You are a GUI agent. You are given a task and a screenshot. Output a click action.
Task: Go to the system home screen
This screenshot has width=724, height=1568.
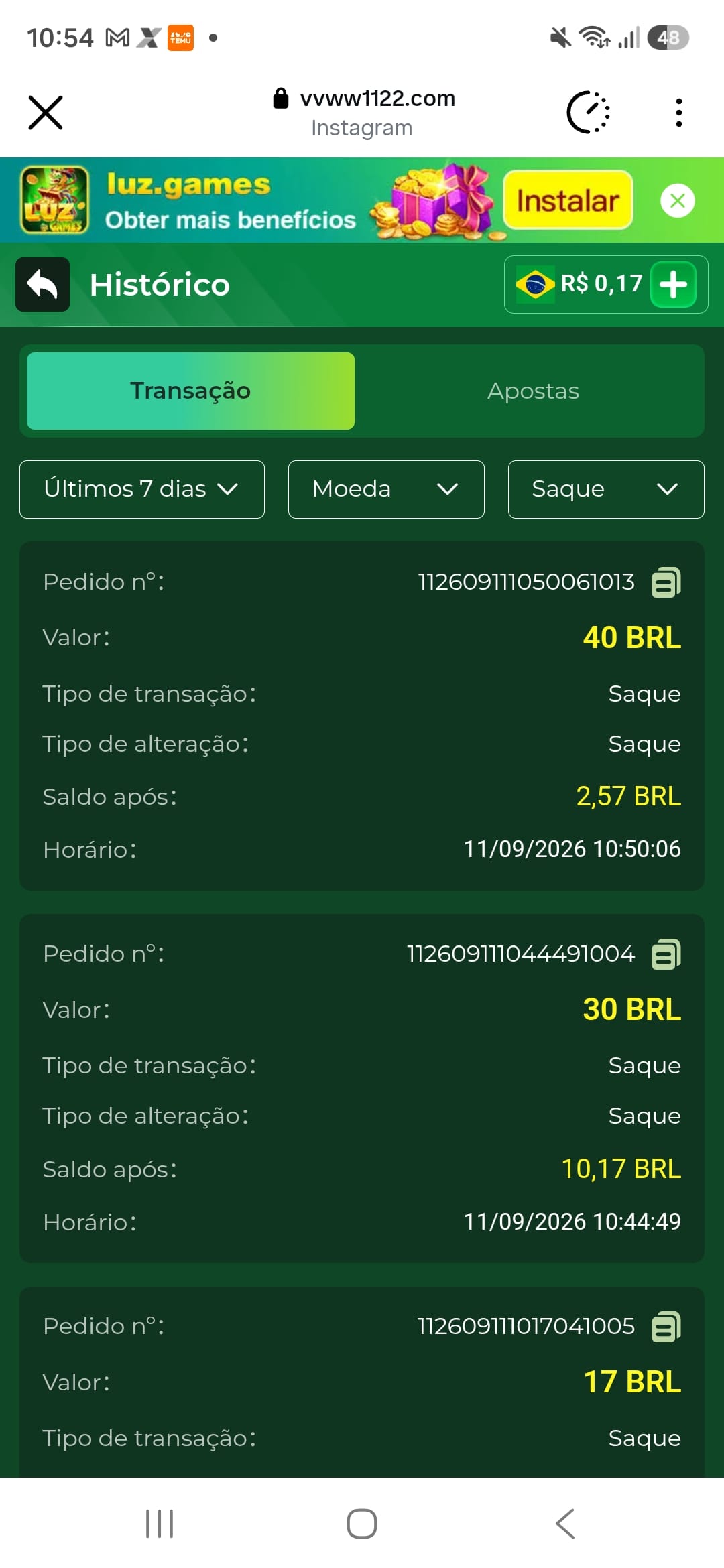pyautogui.click(x=362, y=1524)
